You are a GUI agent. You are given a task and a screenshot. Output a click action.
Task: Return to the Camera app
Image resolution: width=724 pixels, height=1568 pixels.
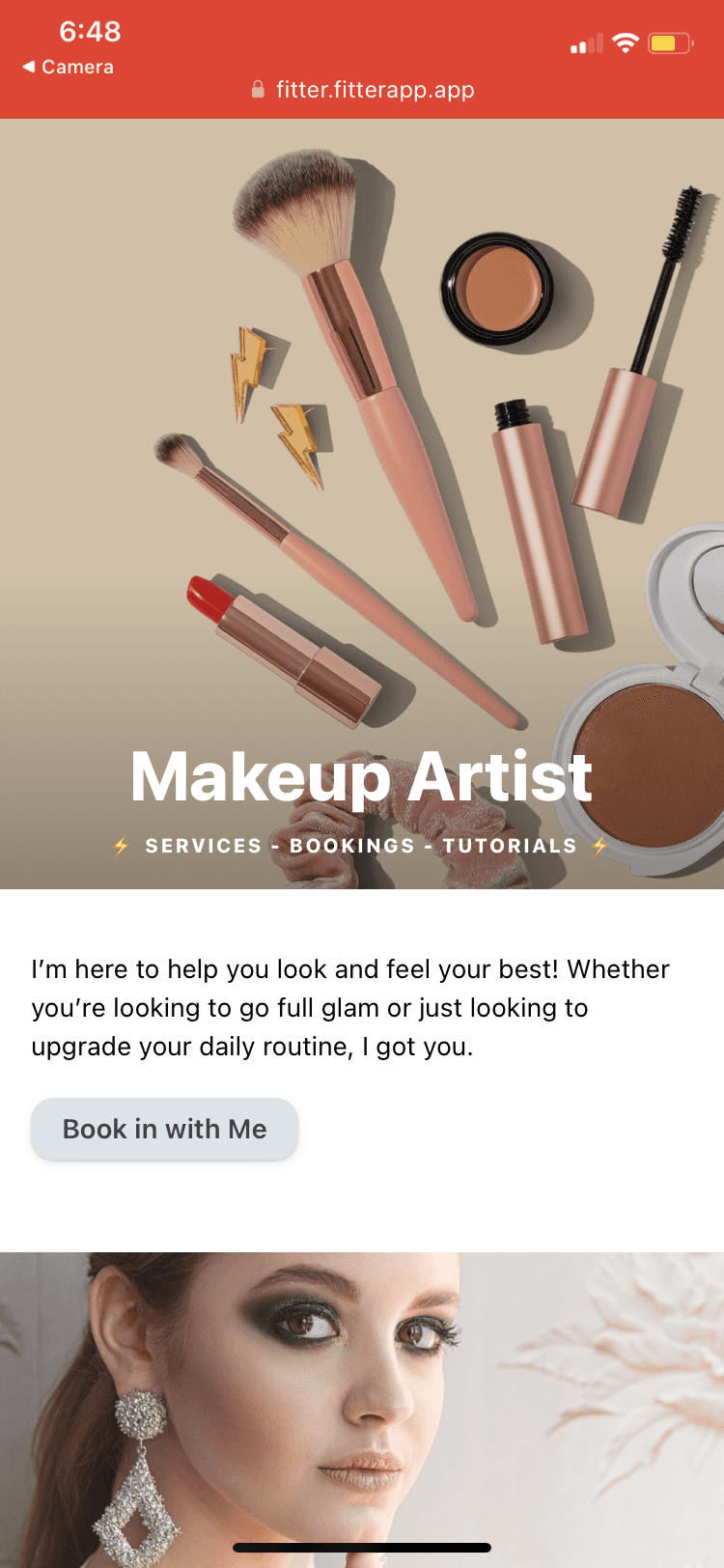tap(68, 67)
